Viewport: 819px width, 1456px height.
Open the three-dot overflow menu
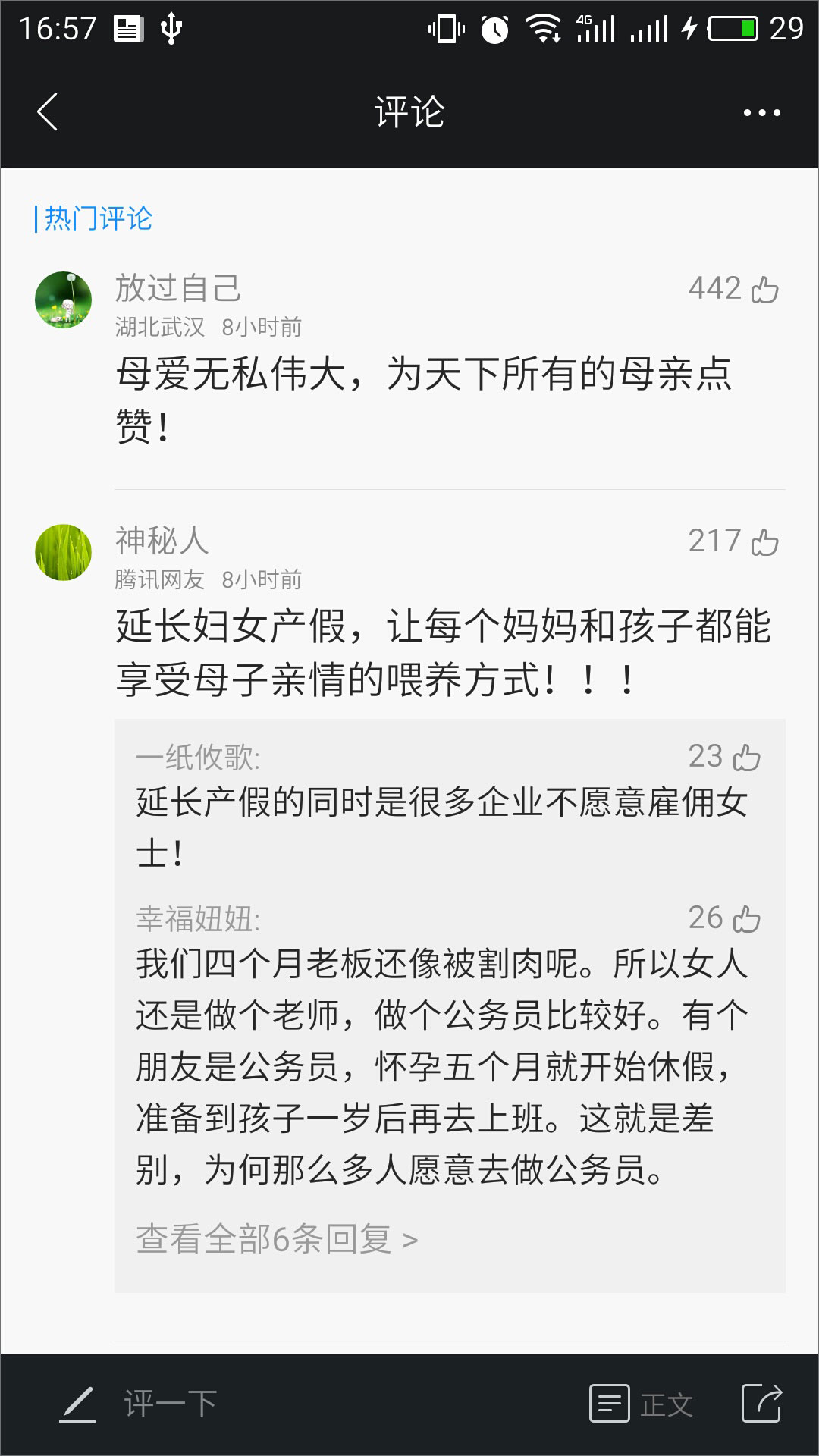coord(761,113)
